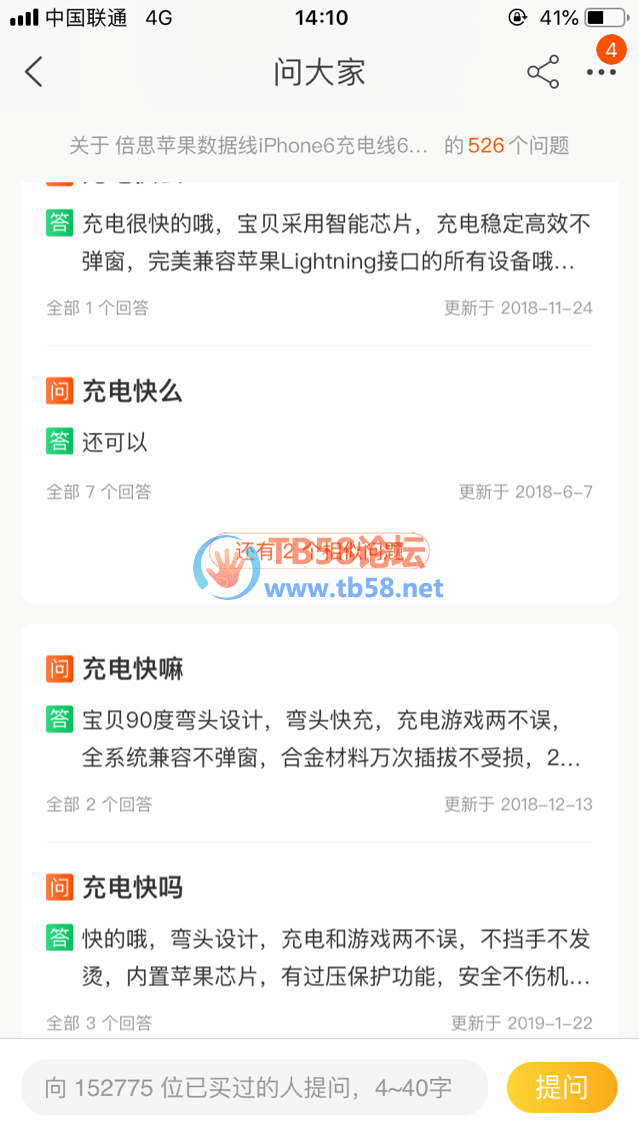The image size is (639, 1136).
Task: Tap the ask-buyers input field
Action: 254,1087
